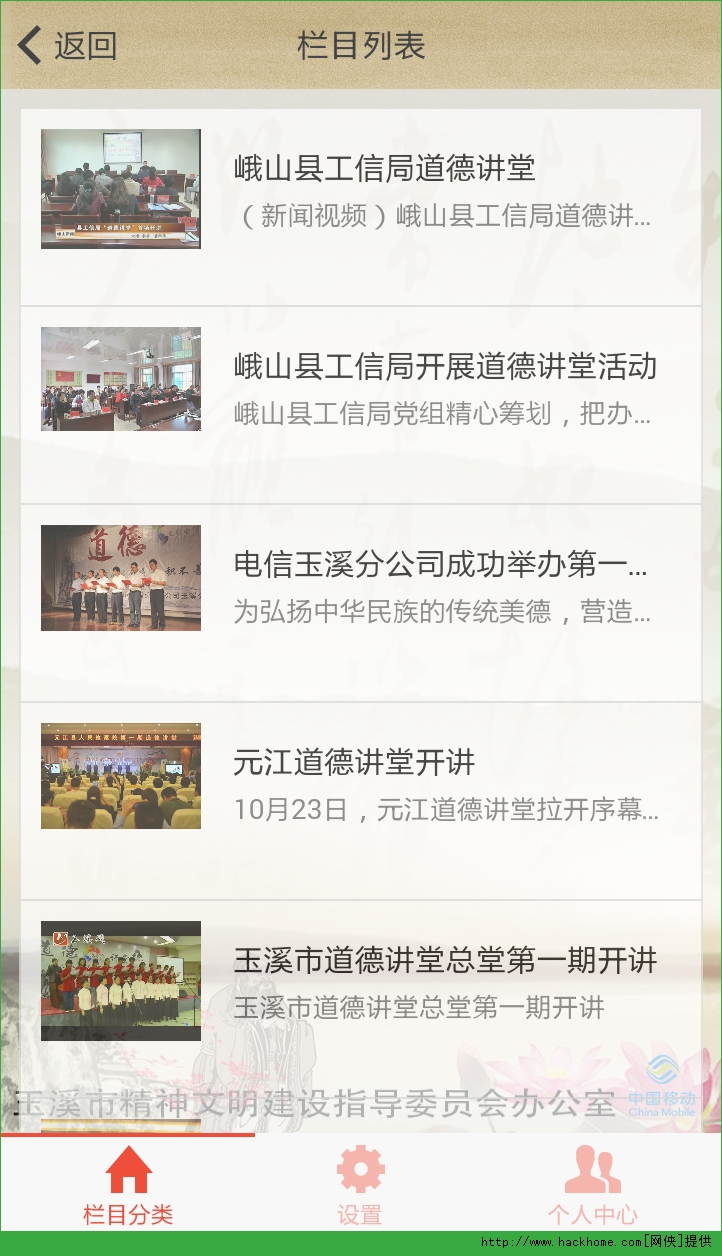Open 电信玉溪分公司成功举办第一... article

click(x=360, y=586)
